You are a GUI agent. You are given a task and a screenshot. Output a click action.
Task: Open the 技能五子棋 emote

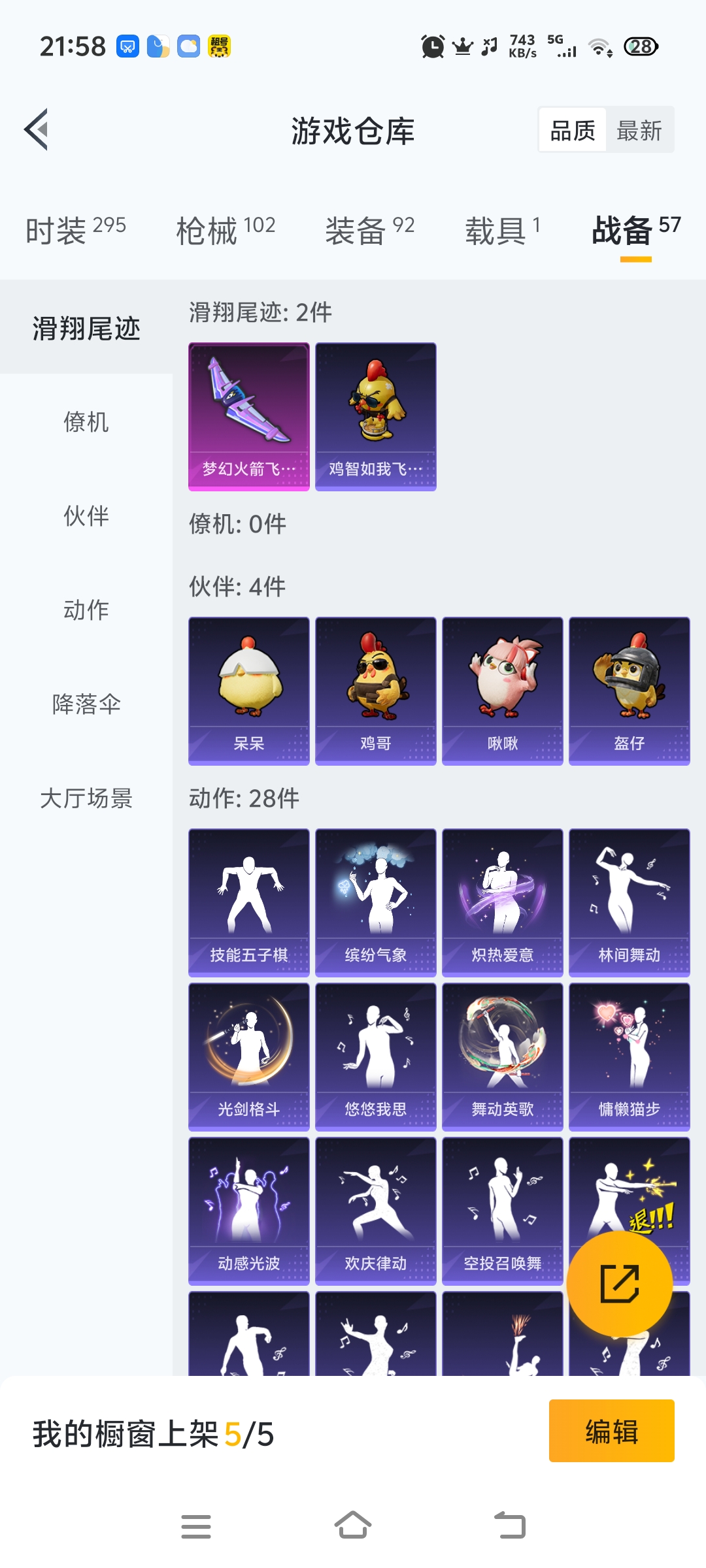click(x=249, y=902)
